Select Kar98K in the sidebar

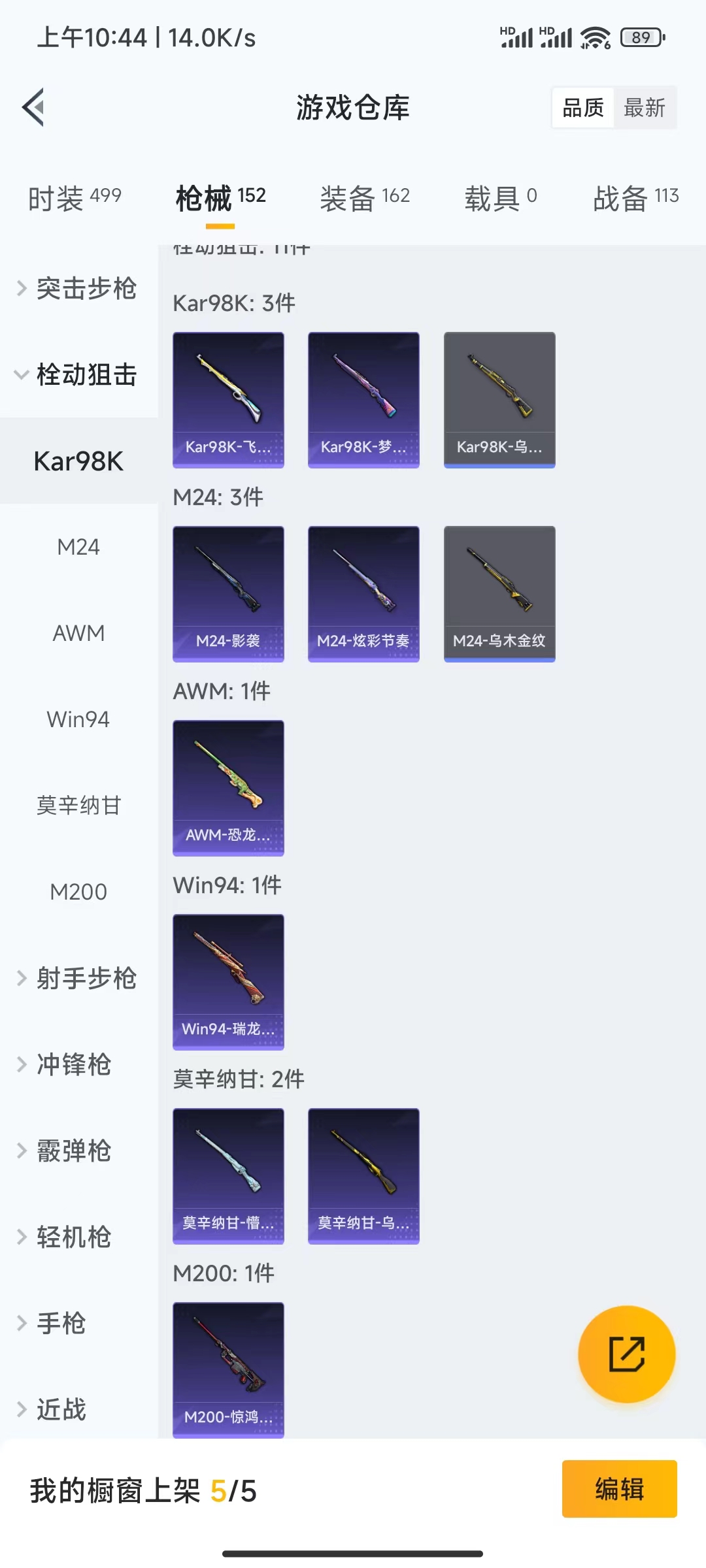[78, 461]
